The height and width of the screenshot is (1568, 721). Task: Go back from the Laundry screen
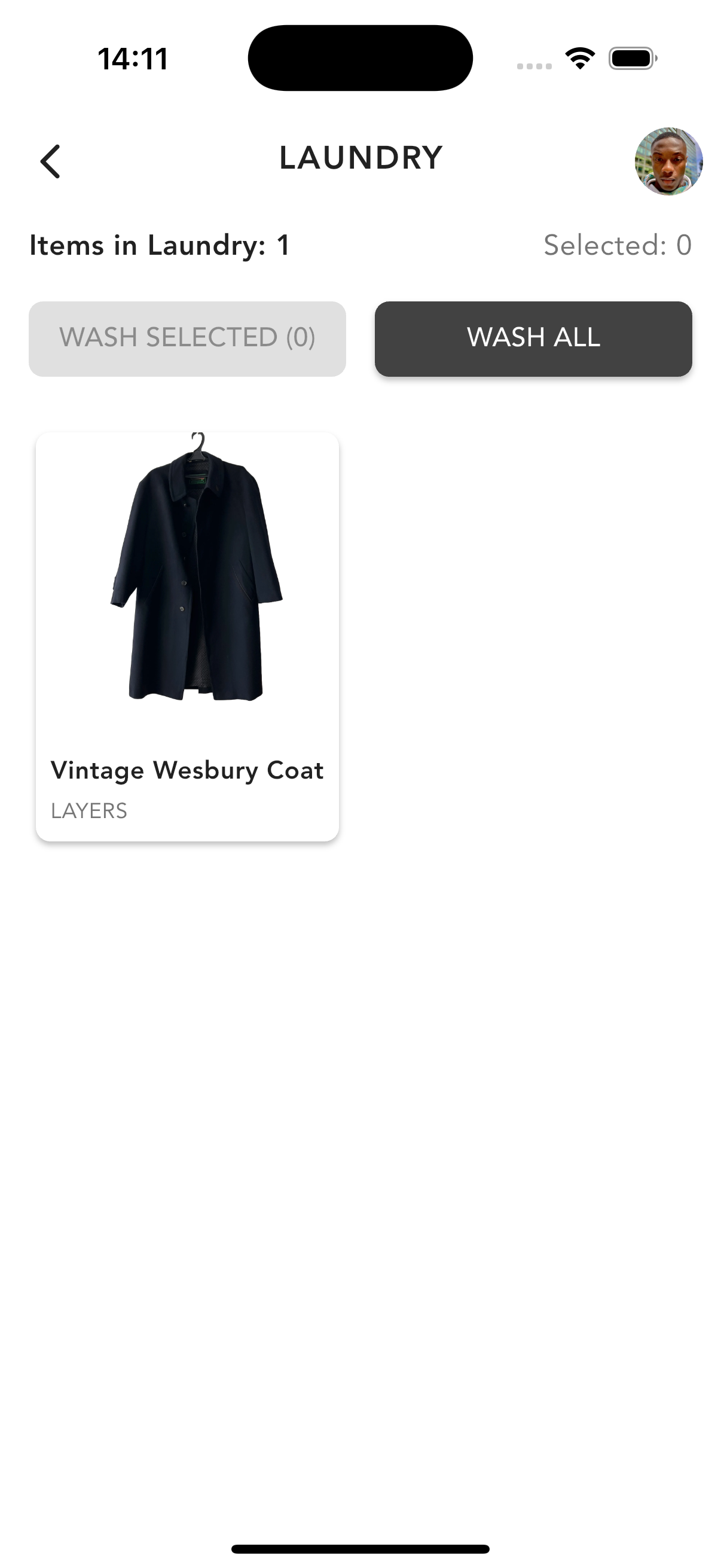(x=50, y=161)
